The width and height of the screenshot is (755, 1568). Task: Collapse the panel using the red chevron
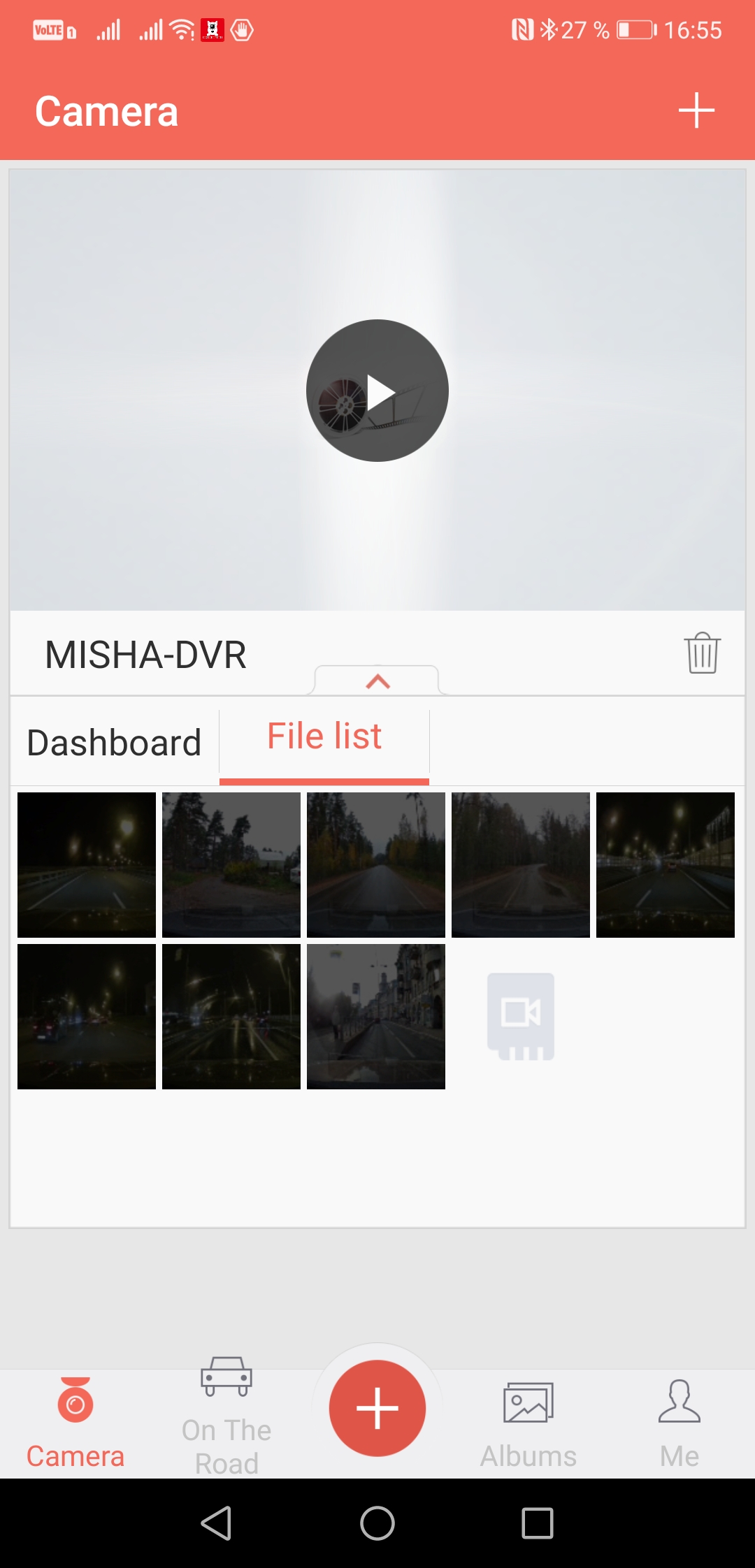377,681
